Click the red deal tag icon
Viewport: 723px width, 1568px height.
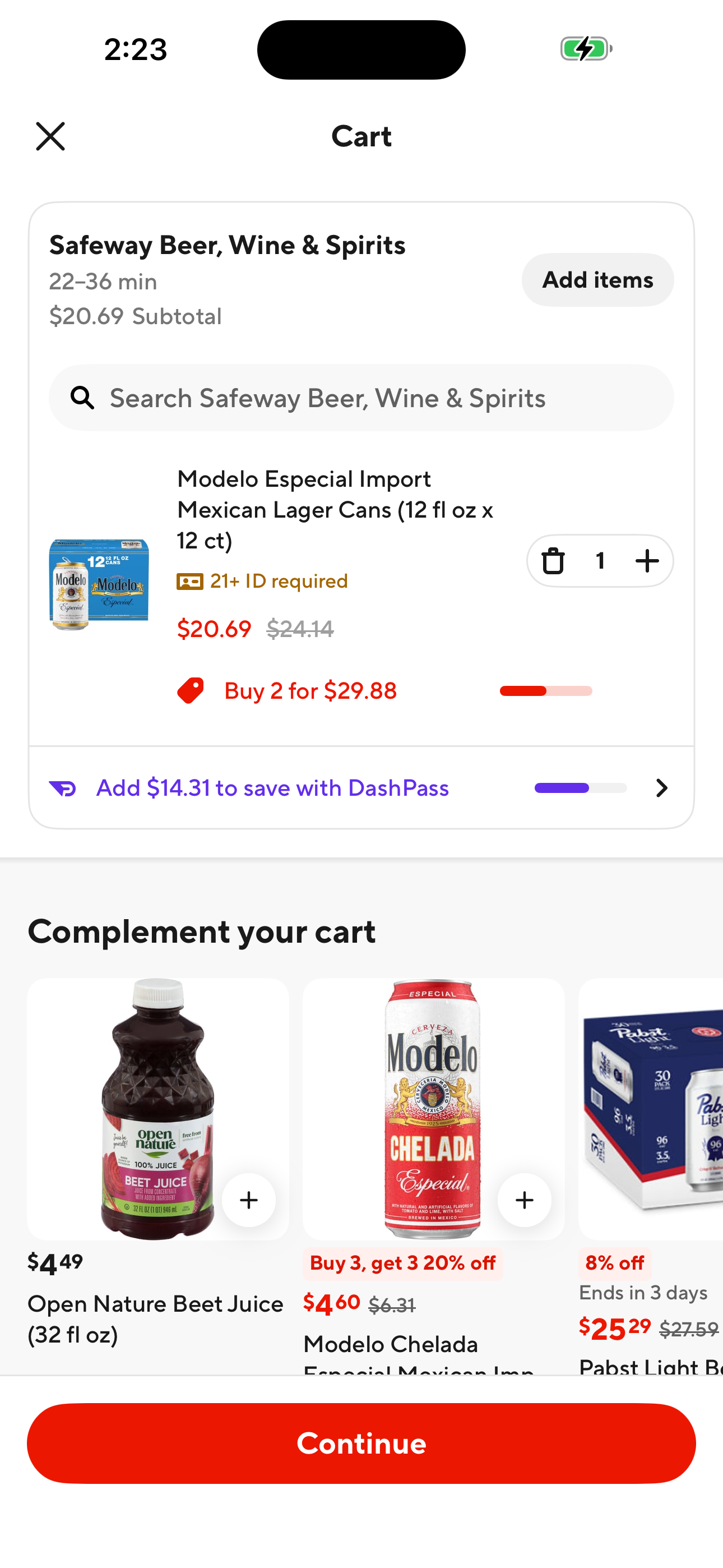(x=191, y=691)
